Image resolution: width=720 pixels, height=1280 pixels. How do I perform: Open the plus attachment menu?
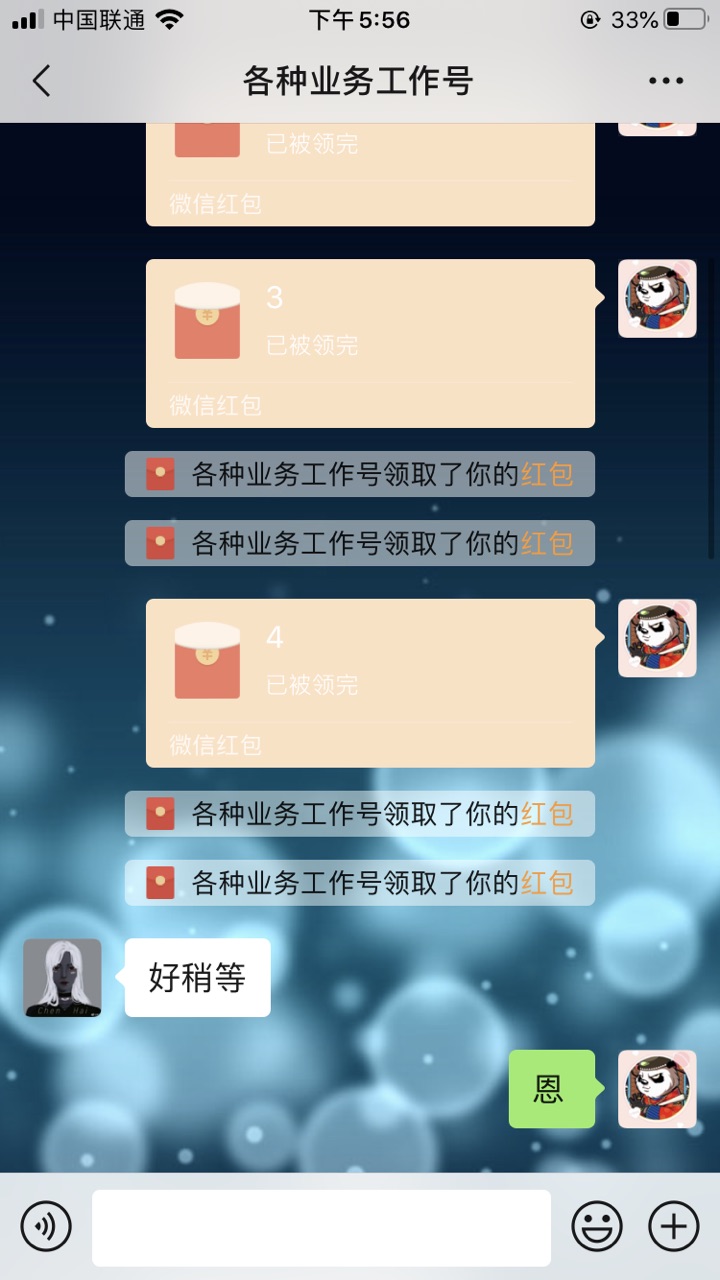[673, 1226]
